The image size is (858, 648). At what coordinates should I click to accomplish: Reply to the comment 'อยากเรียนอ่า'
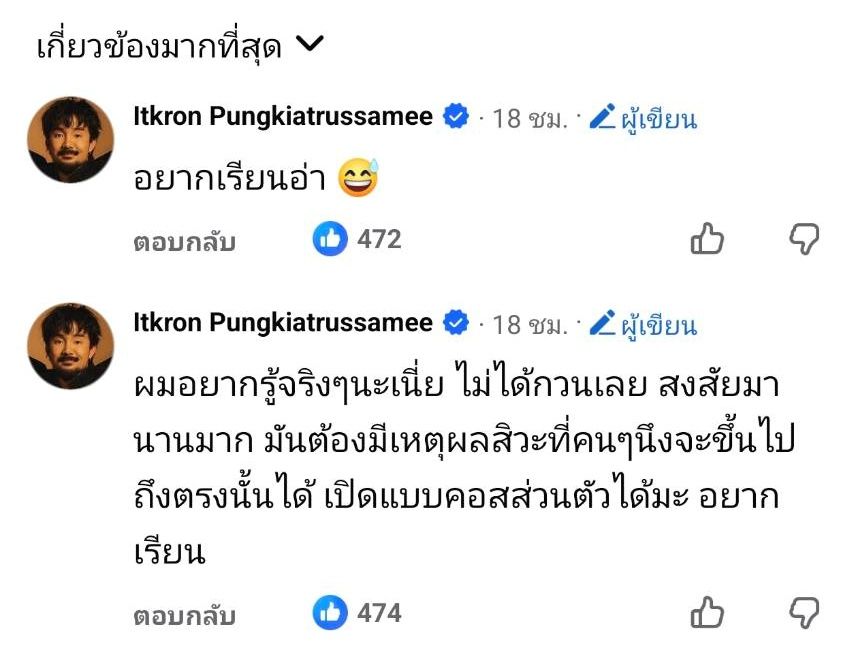point(184,241)
